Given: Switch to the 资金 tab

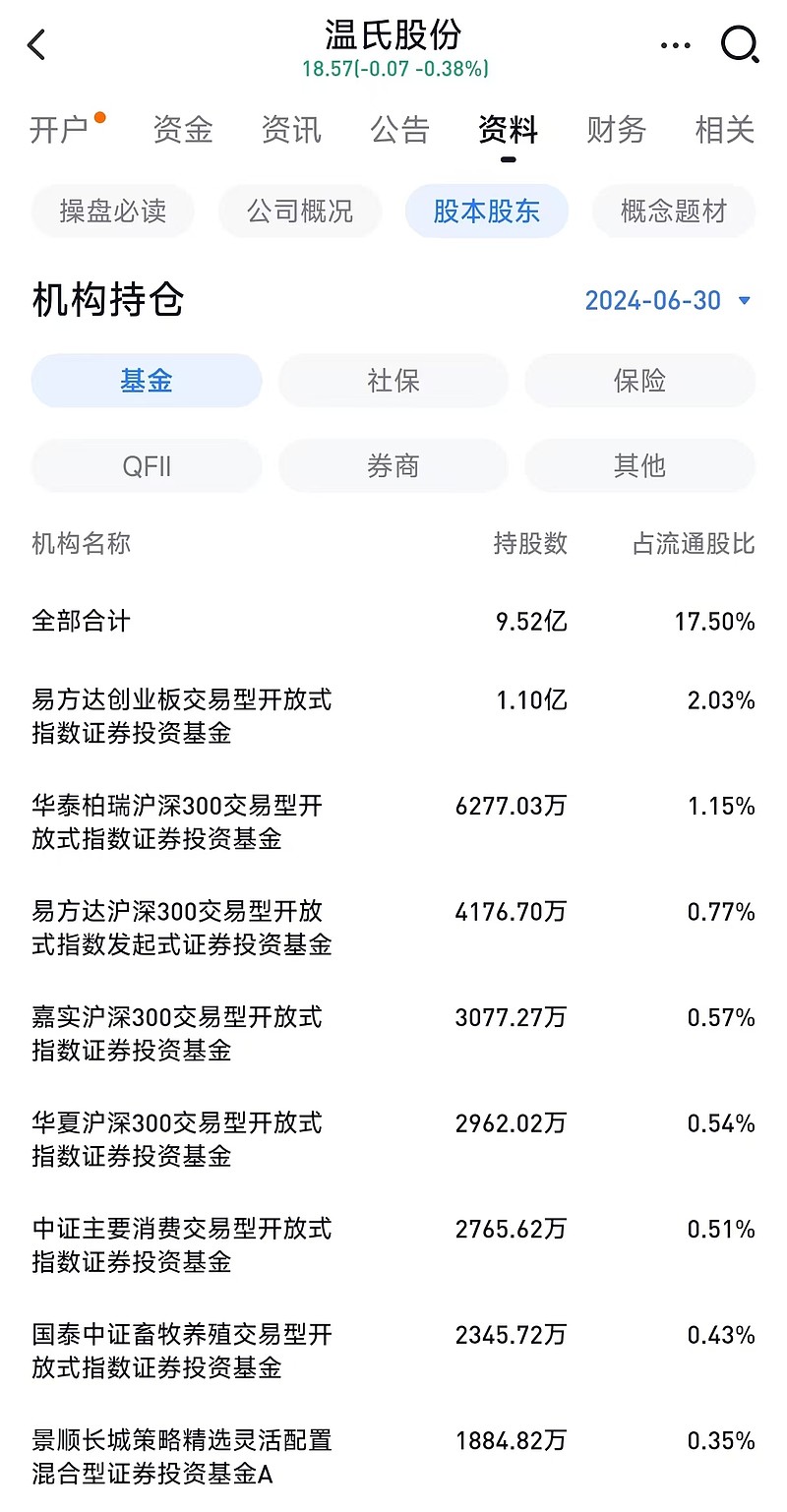Looking at the screenshot, I should click(x=183, y=130).
